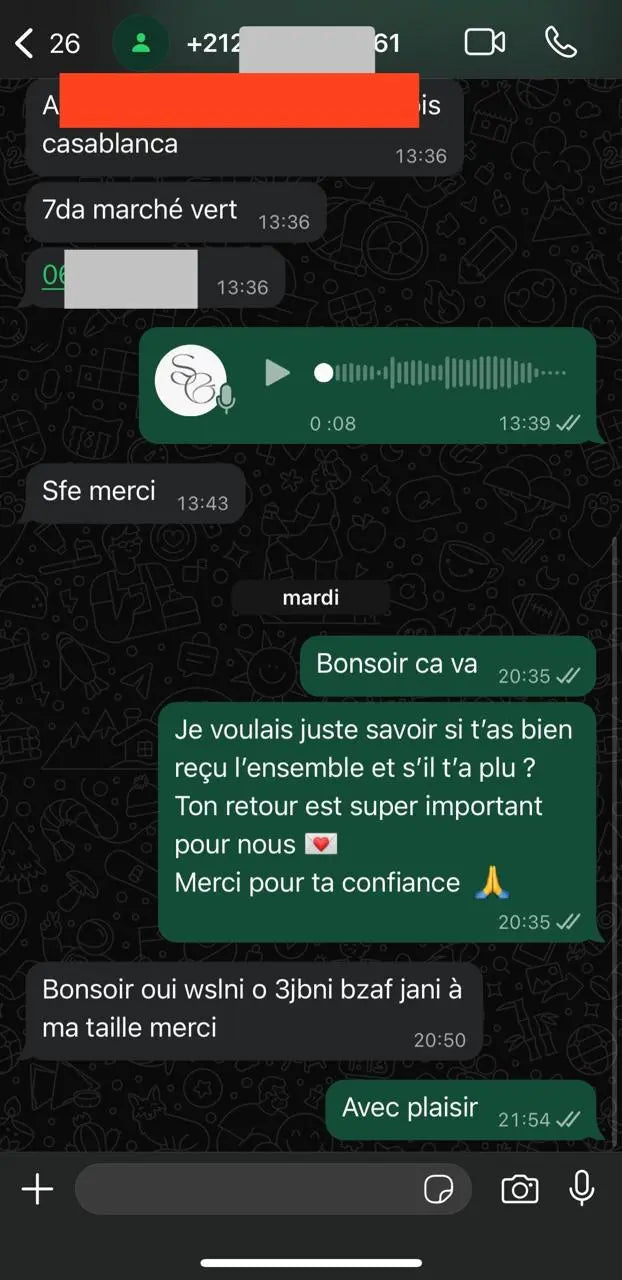622x1280 pixels.
Task: Play the 0:08 voice message
Action: pos(277,373)
